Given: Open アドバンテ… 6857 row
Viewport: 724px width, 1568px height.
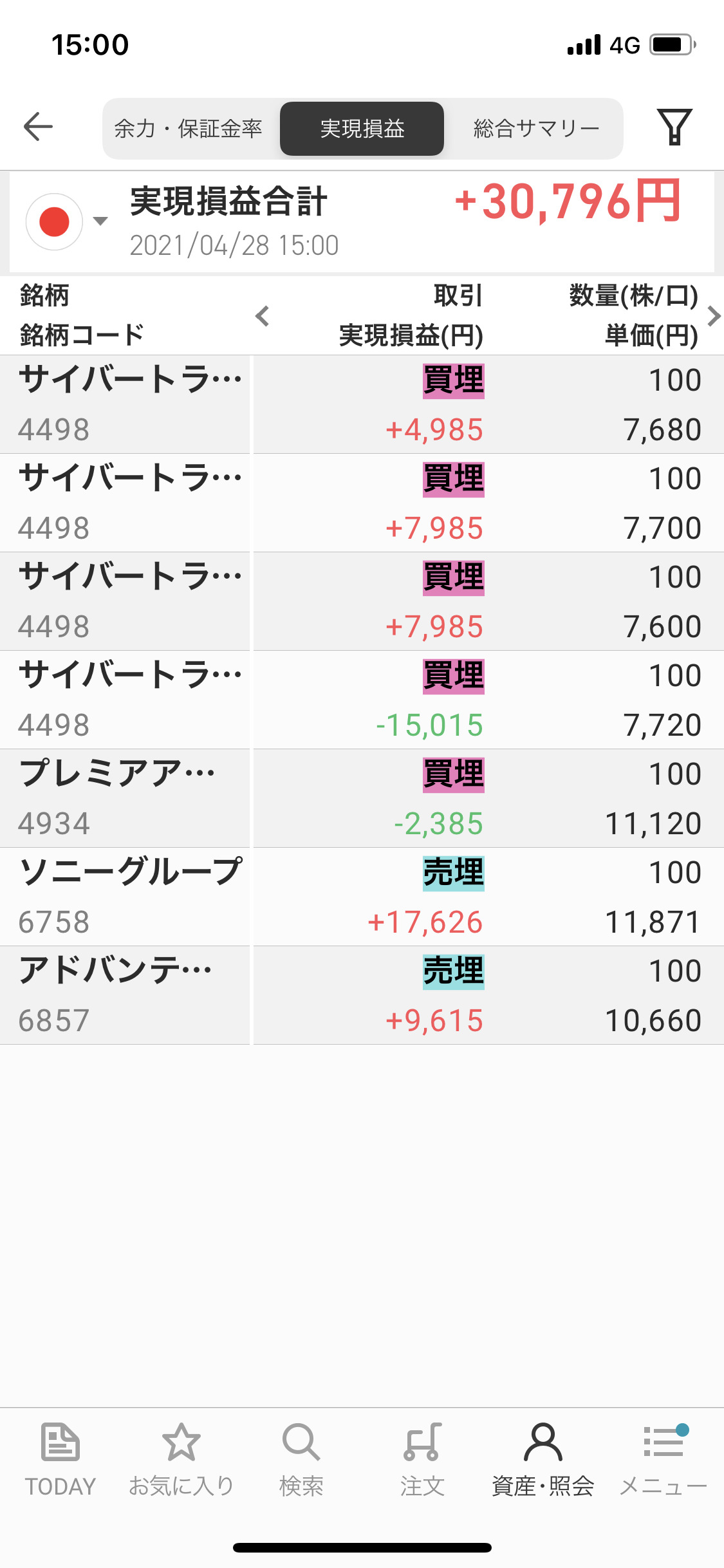Looking at the screenshot, I should pos(362,995).
